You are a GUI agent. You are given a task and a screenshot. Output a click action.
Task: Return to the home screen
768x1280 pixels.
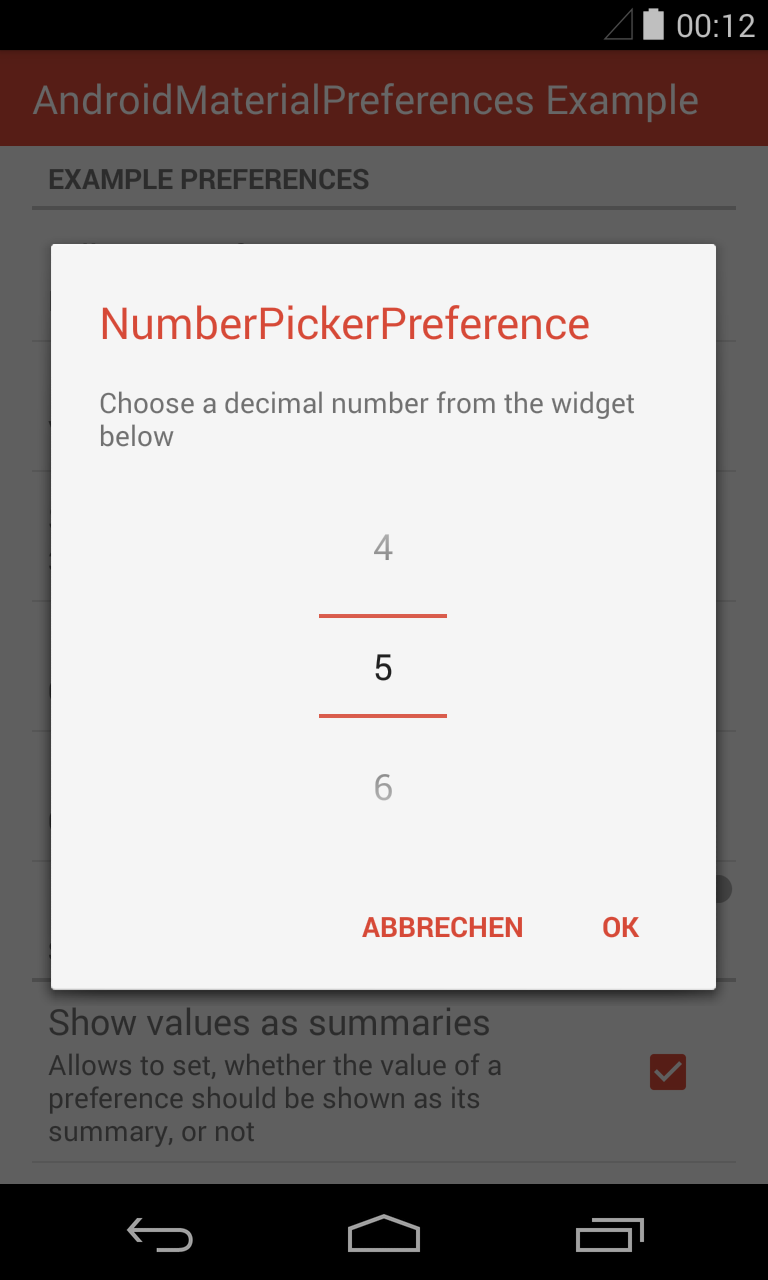click(384, 1236)
